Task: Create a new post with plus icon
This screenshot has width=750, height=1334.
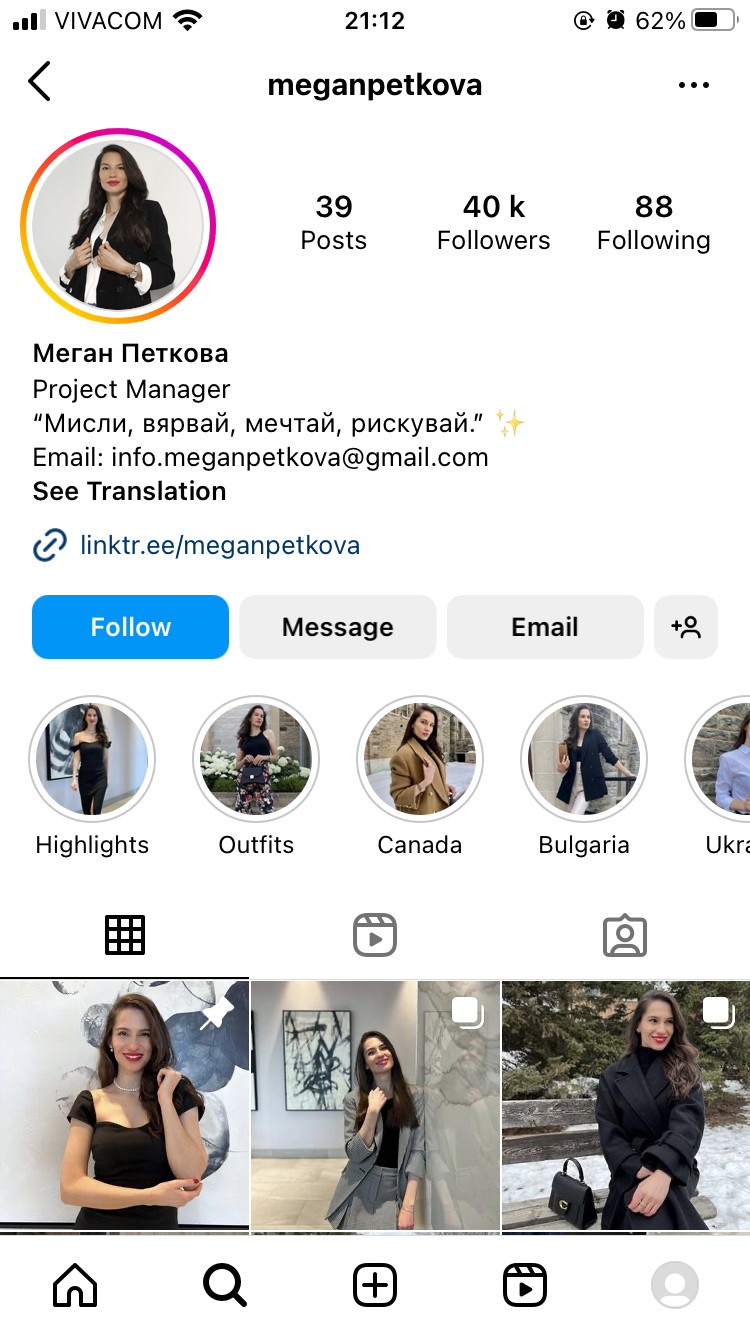Action: [375, 1285]
